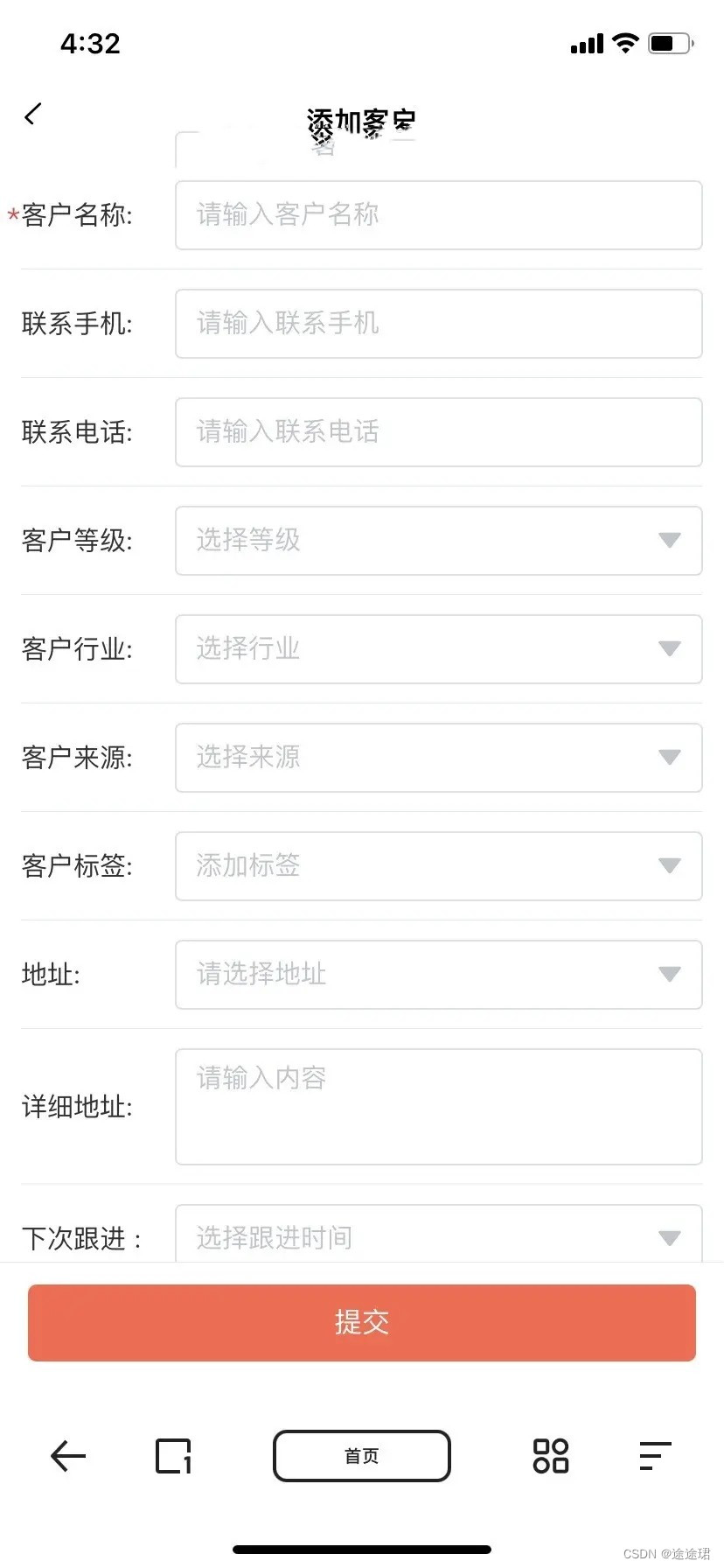
Task: Submit the form with 提交
Action: click(362, 1322)
